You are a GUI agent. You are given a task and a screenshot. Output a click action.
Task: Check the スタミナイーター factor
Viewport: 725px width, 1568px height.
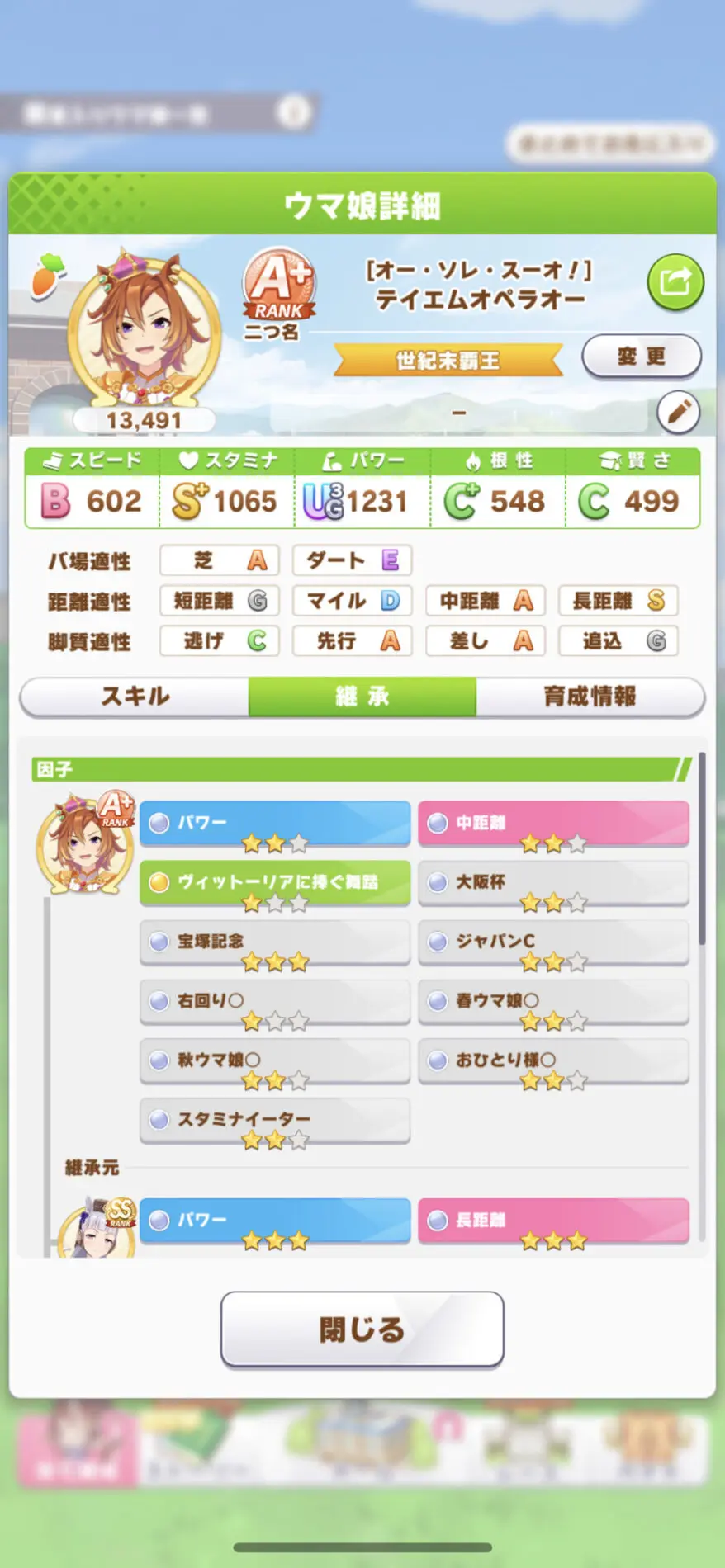tap(274, 1120)
